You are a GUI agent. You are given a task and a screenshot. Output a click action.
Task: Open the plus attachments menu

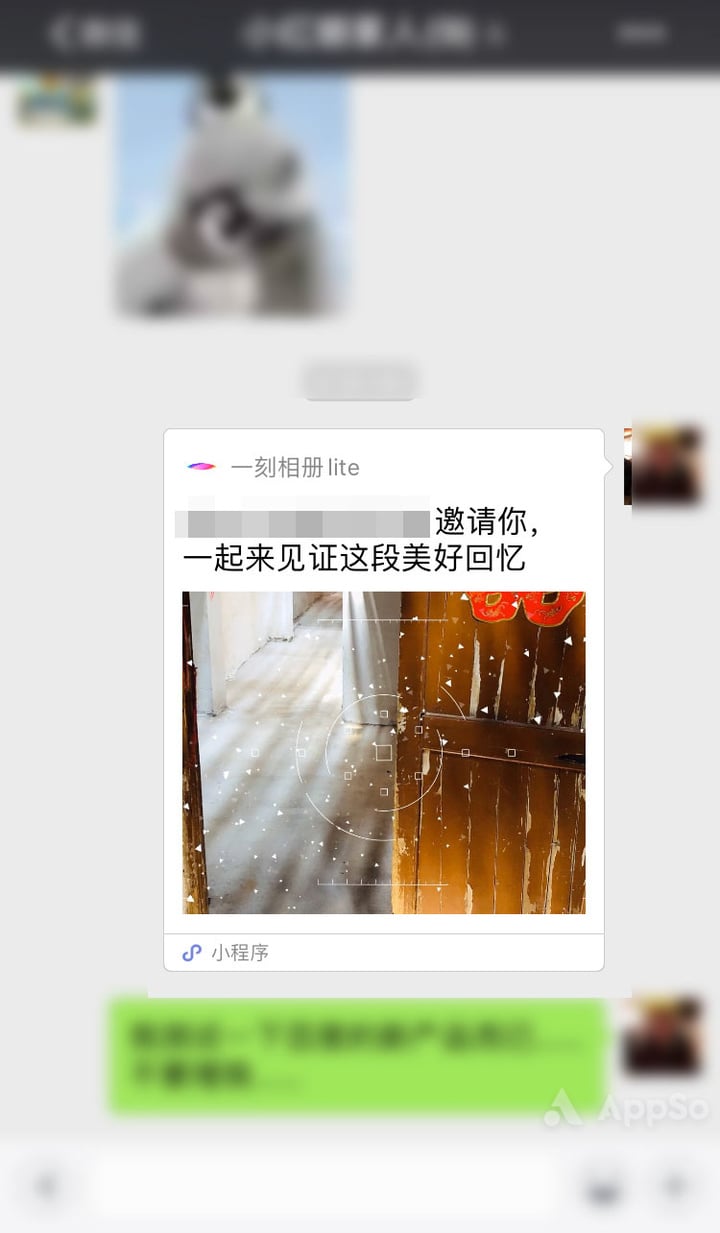675,1187
